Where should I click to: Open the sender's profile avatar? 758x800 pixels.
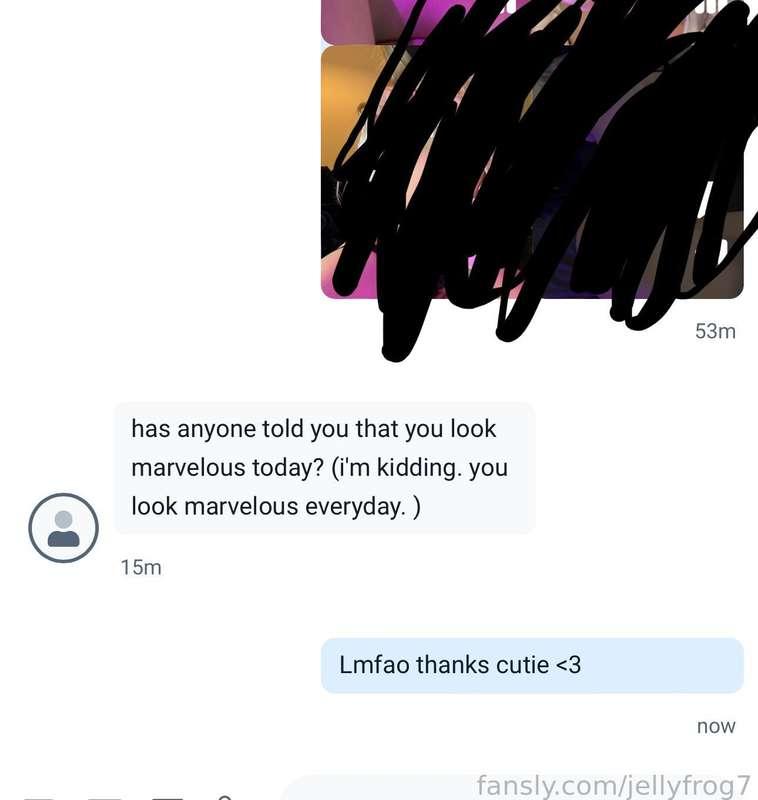(63, 527)
